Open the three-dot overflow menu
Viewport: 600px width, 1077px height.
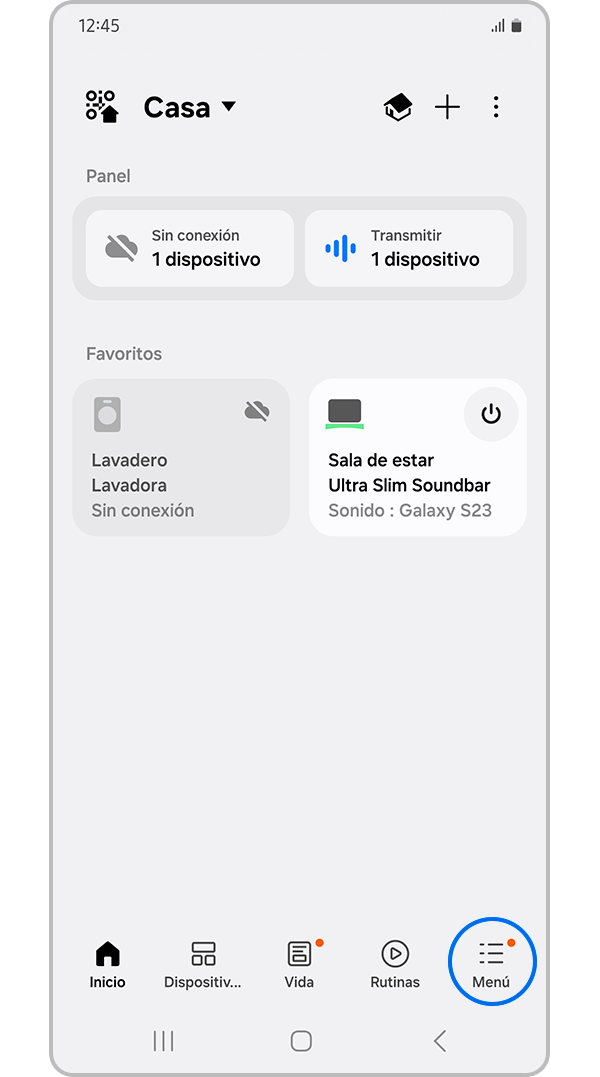(x=496, y=107)
